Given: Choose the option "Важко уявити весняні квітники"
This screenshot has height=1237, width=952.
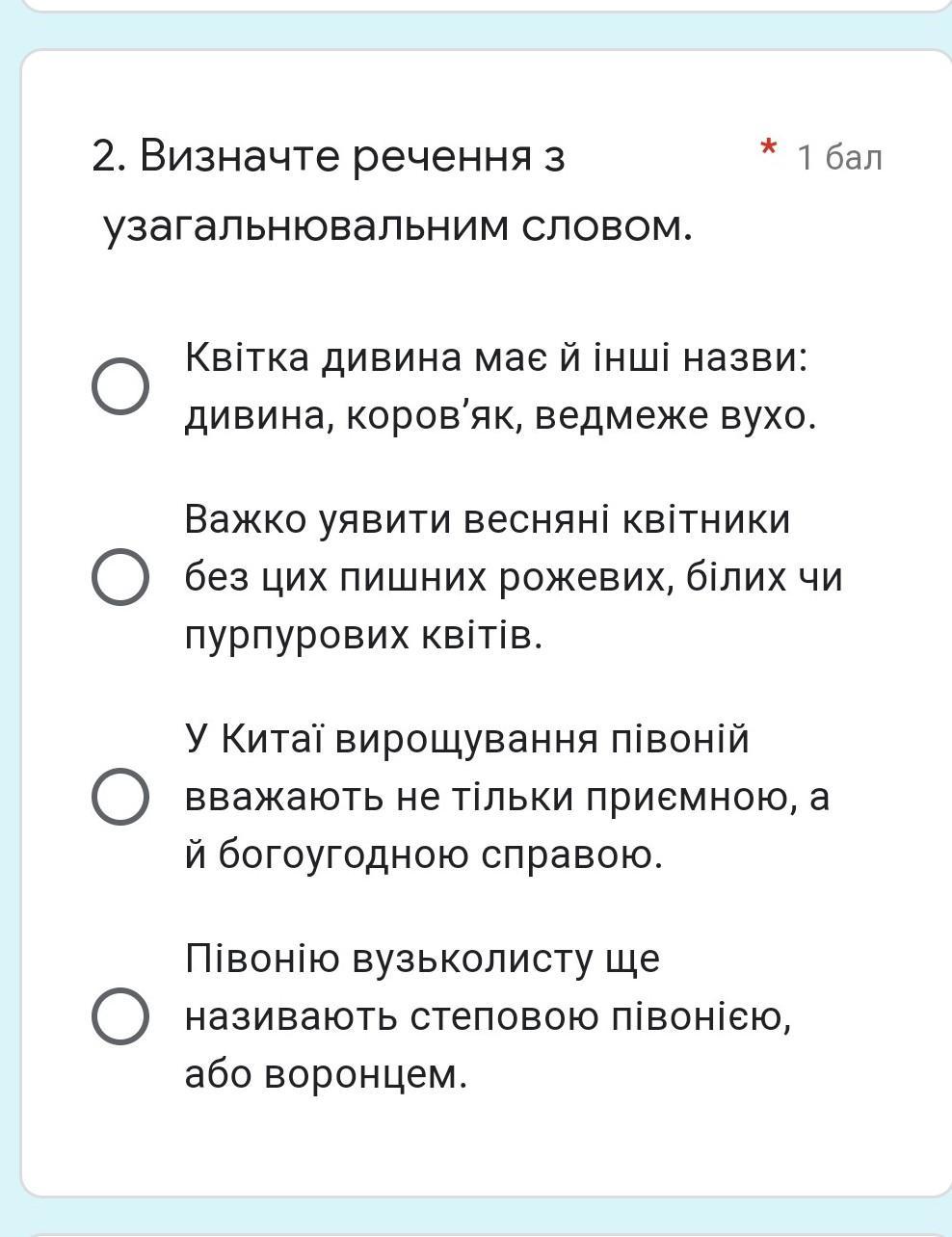Looking at the screenshot, I should (120, 577).
